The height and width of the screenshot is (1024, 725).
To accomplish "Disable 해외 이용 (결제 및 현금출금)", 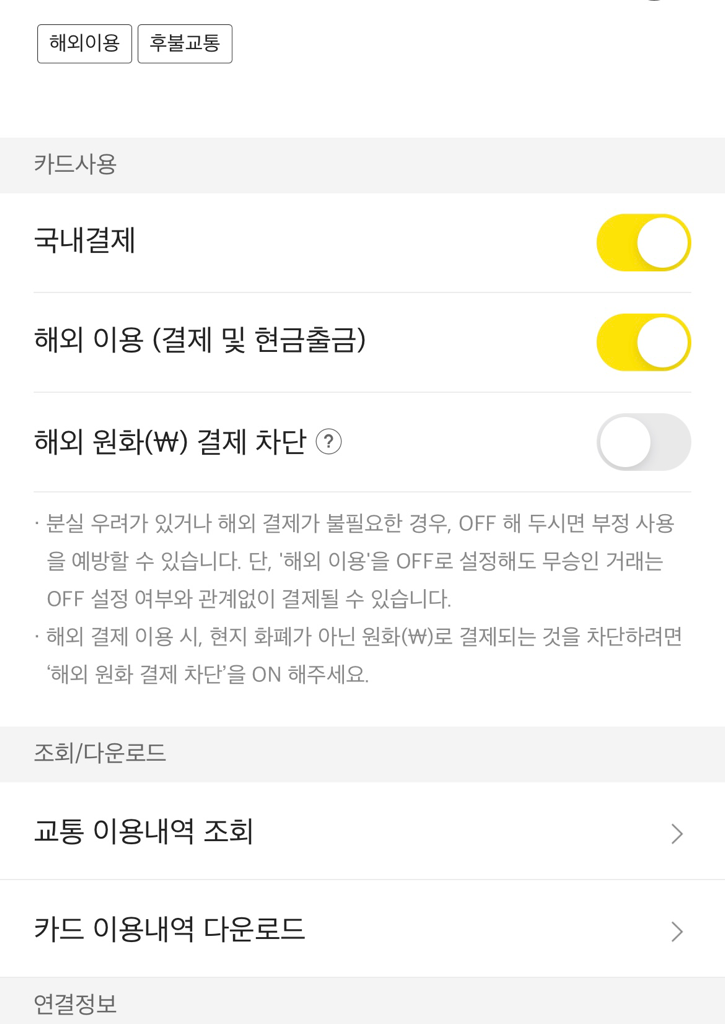I will [643, 342].
